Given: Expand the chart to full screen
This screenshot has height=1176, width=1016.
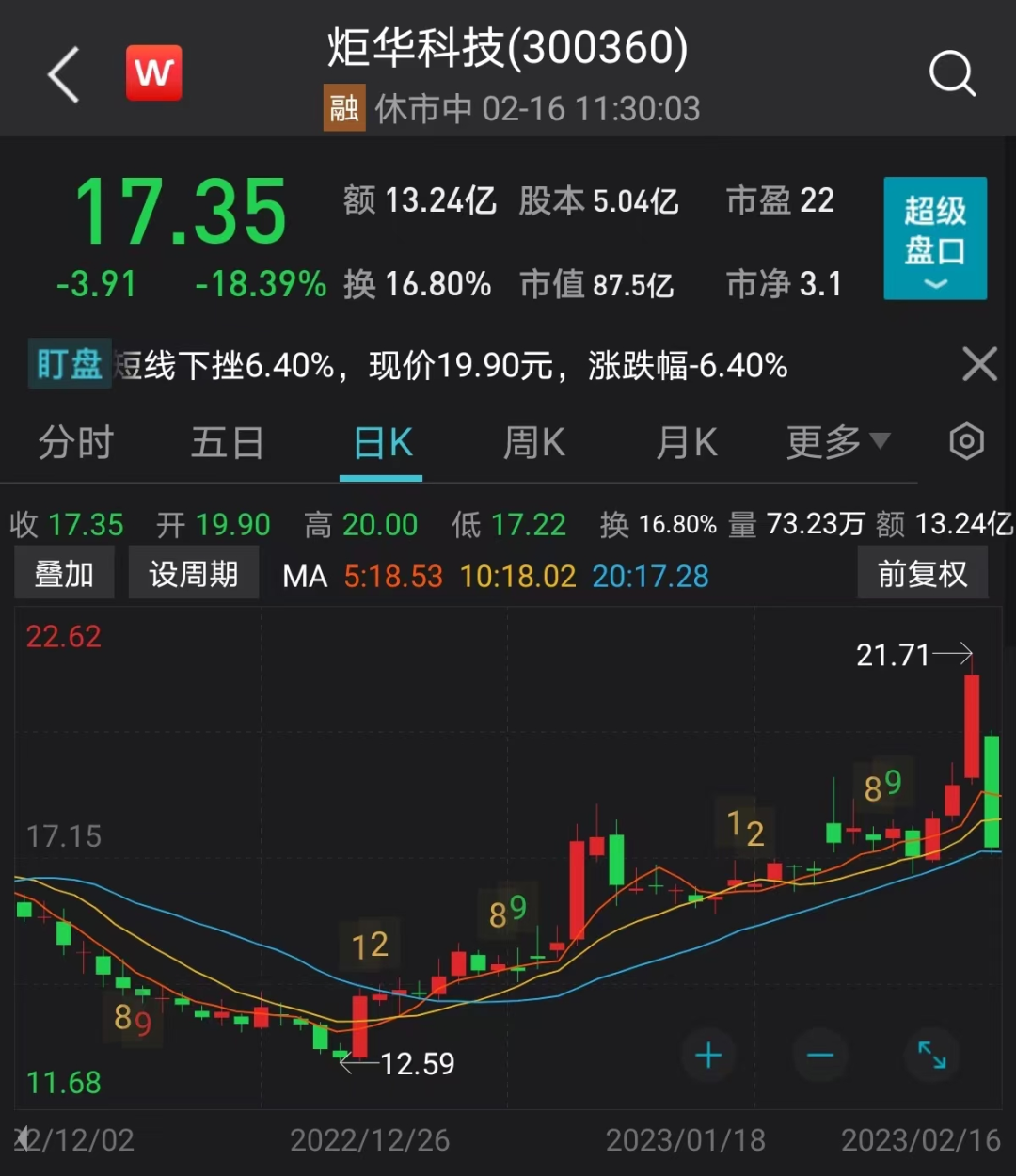Looking at the screenshot, I should pyautogui.click(x=931, y=1056).
